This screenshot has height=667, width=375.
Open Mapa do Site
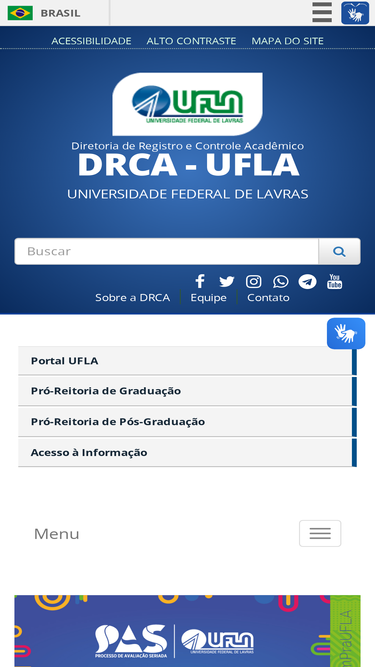pos(287,41)
